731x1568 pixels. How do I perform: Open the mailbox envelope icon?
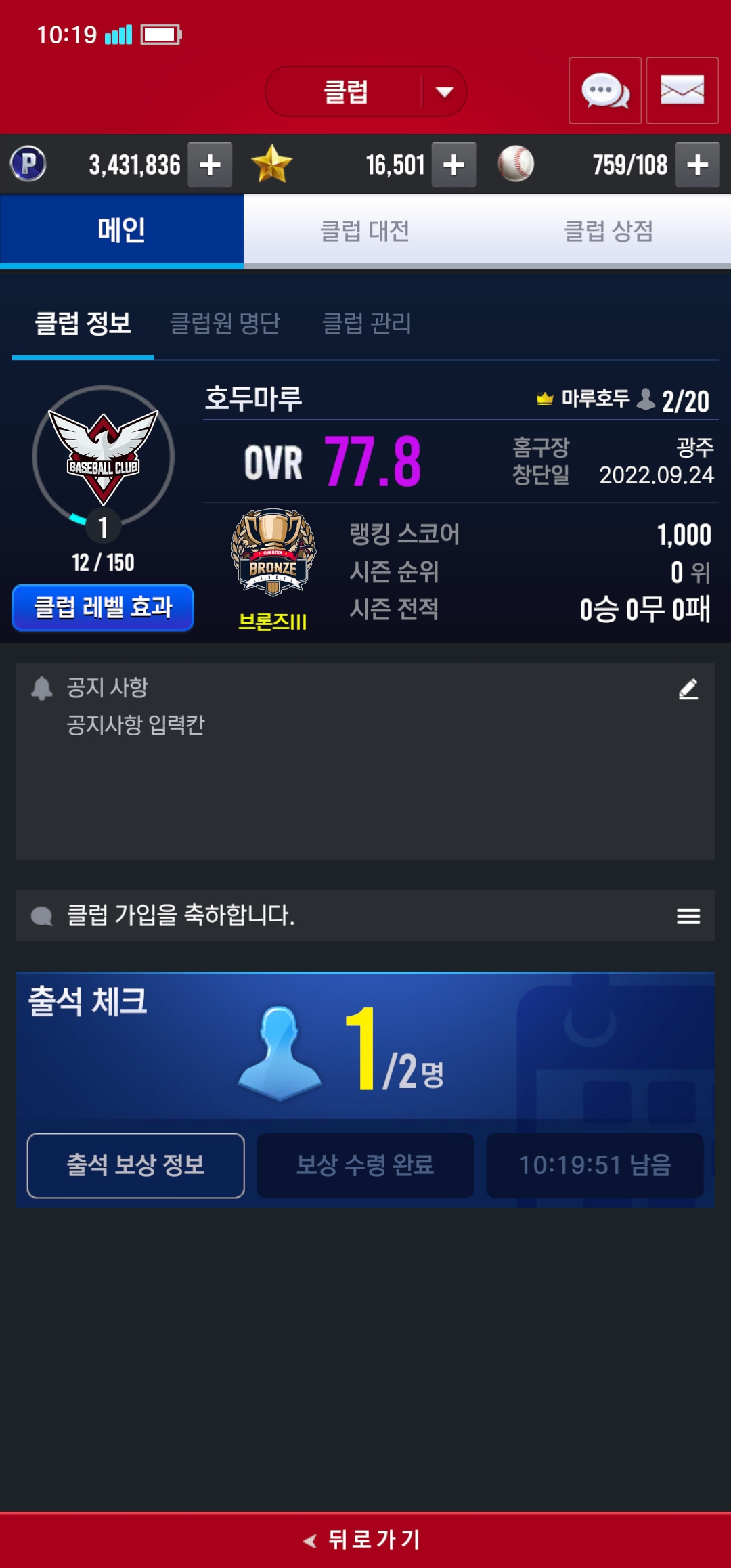click(682, 90)
